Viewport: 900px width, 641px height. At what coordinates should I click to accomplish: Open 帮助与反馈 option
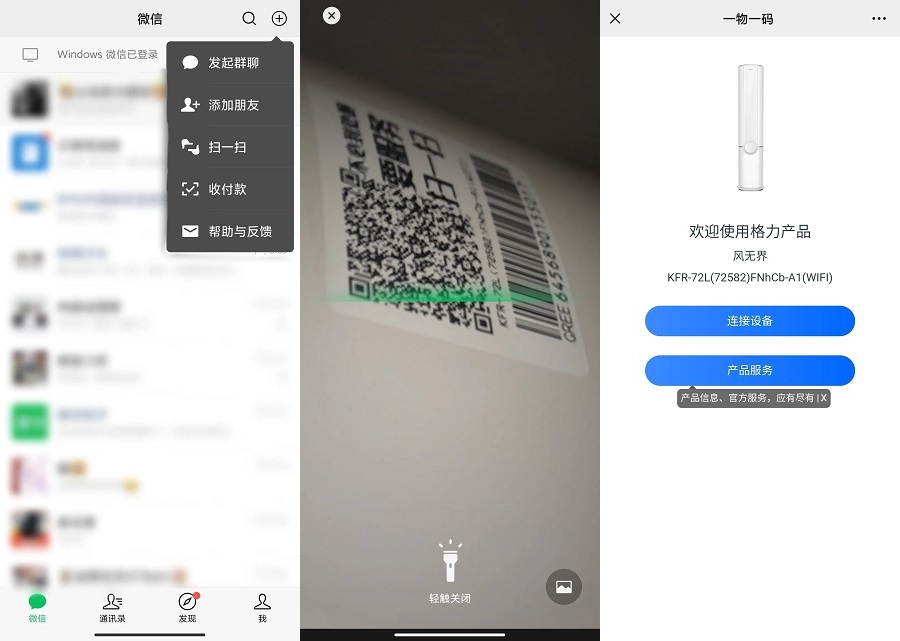pyautogui.click(x=231, y=231)
